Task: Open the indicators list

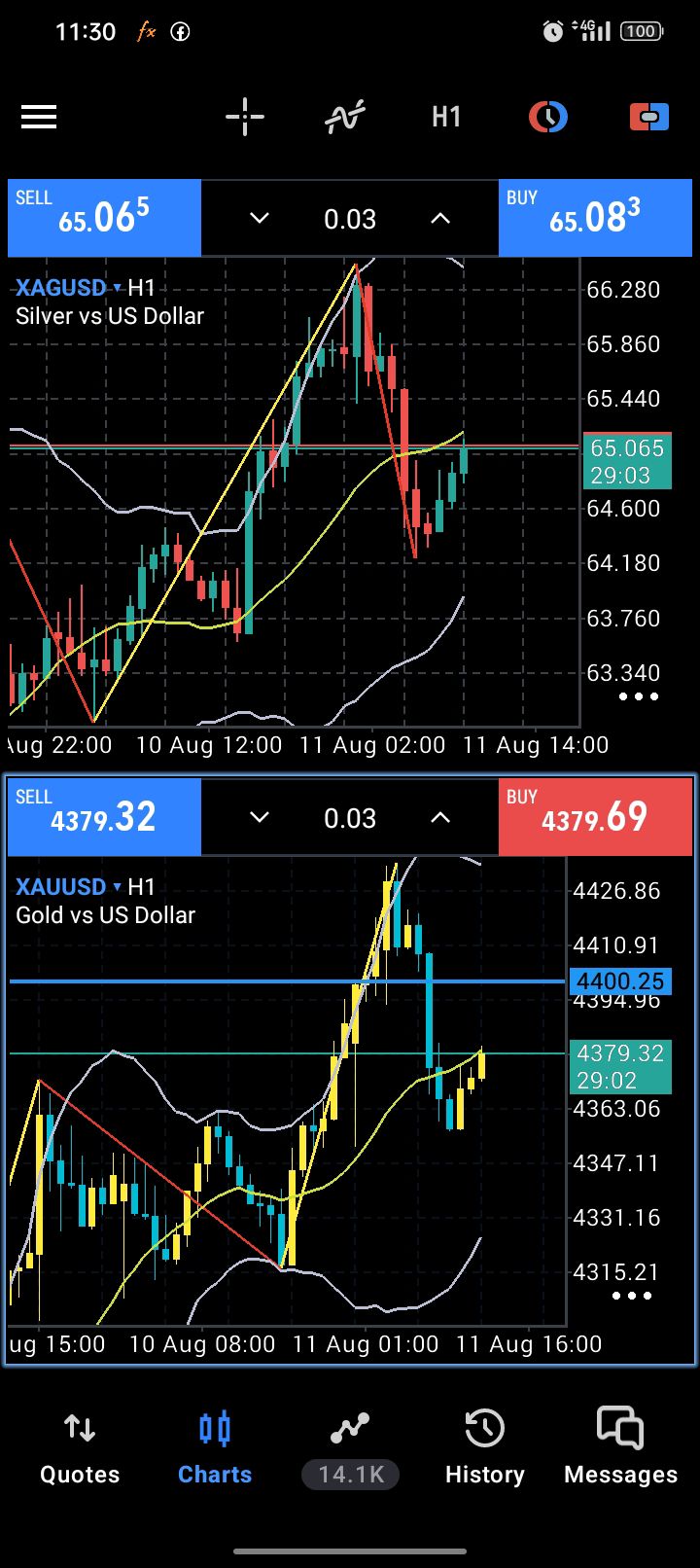Action: (345, 118)
